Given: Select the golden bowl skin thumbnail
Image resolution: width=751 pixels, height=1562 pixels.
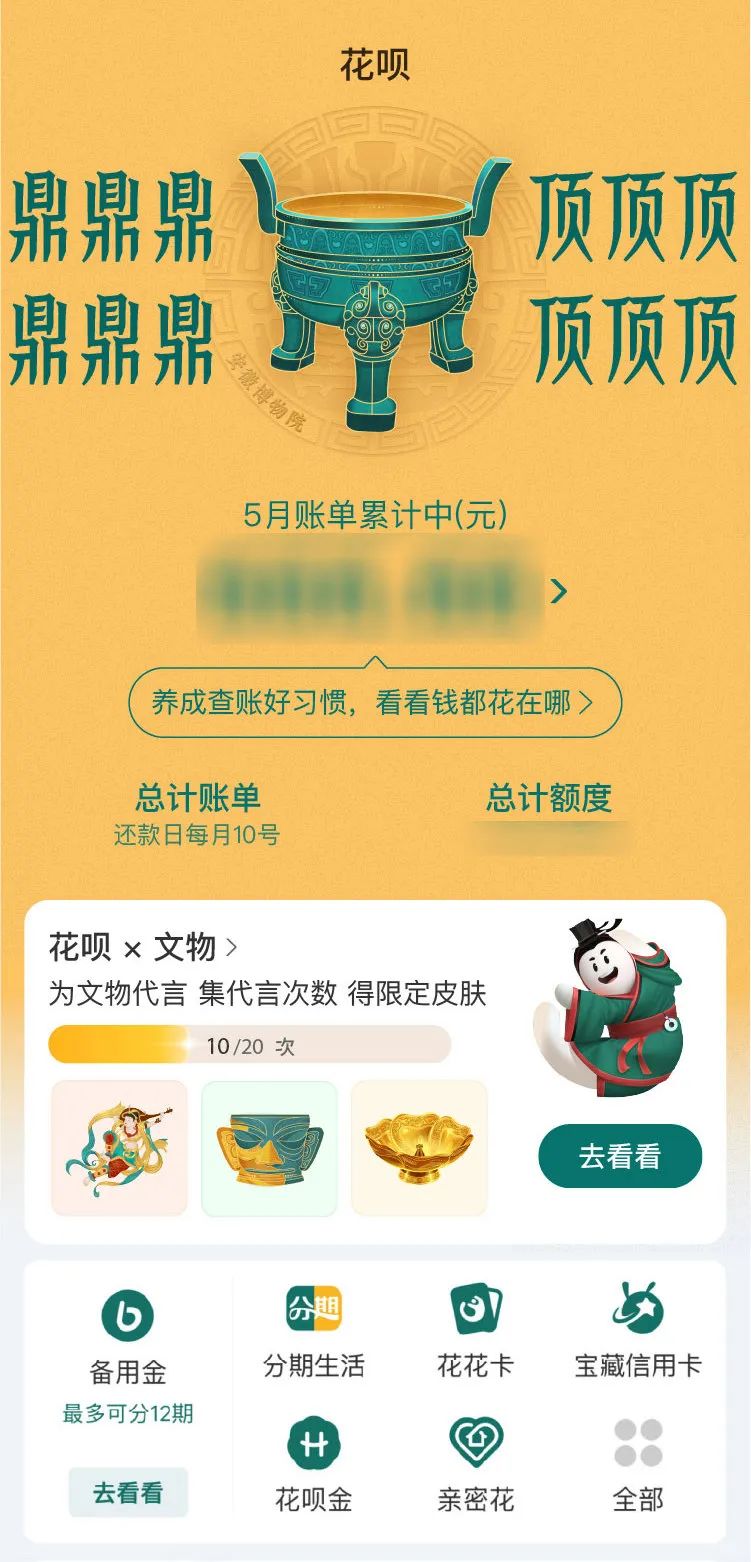Looking at the screenshot, I should click(419, 1149).
